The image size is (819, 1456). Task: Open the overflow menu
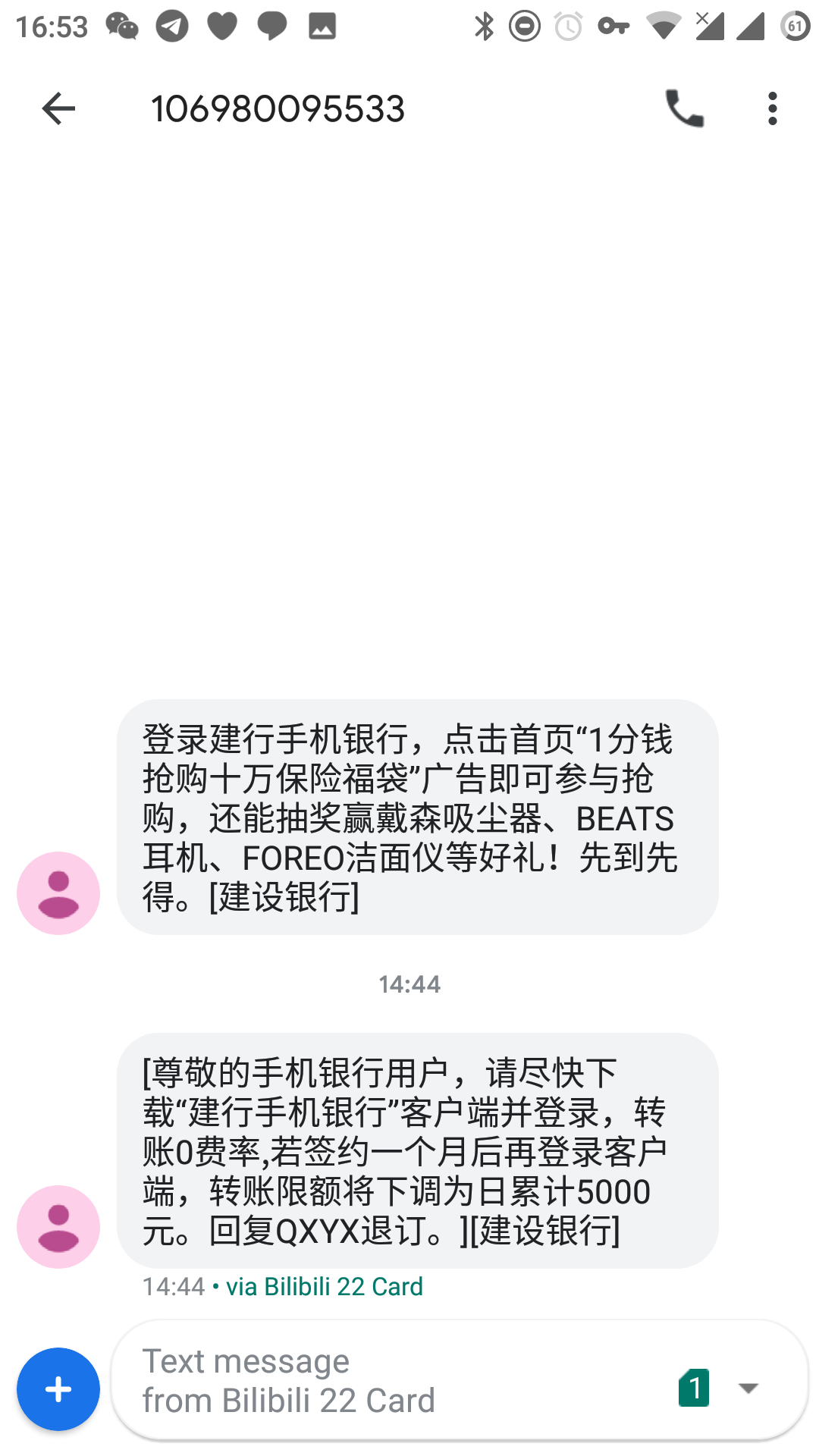[772, 108]
